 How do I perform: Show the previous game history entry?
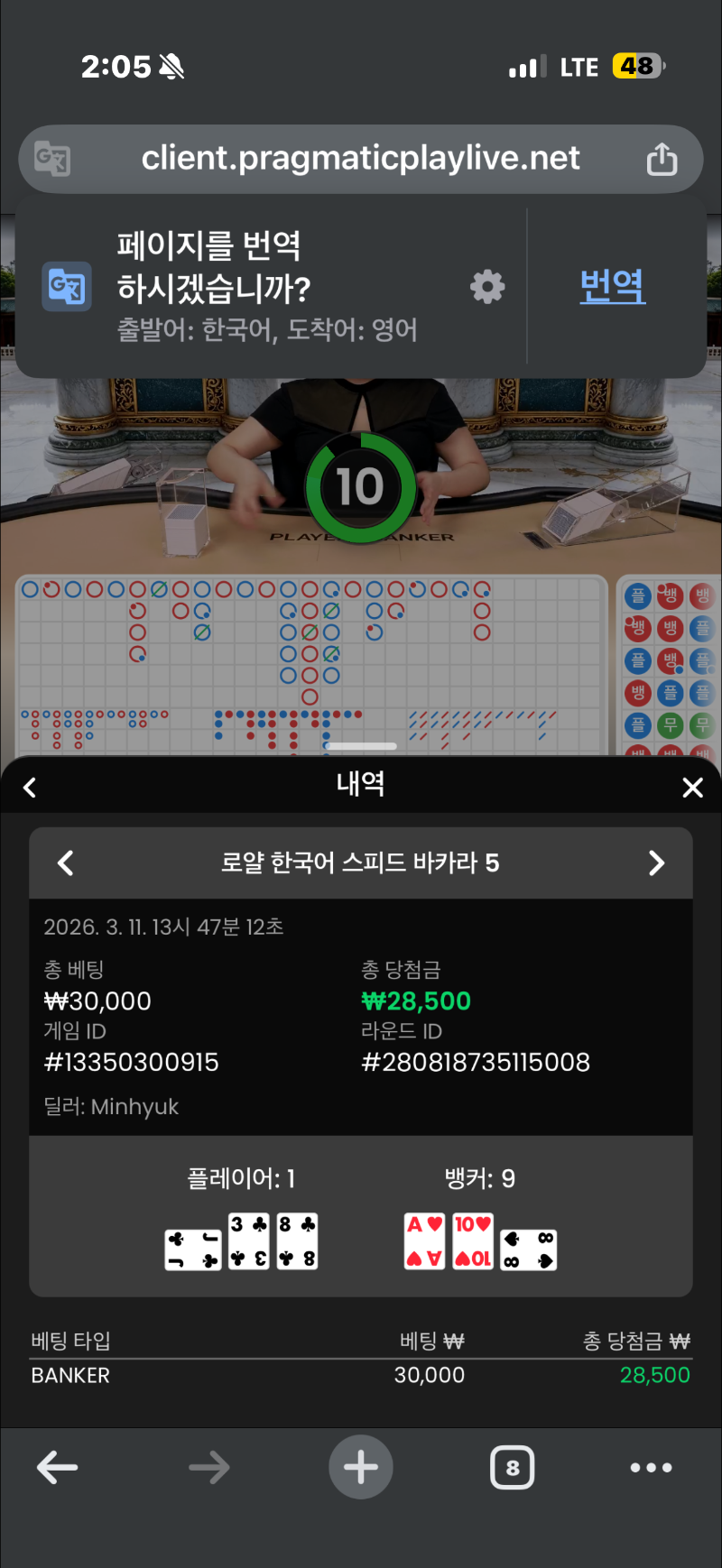(66, 863)
